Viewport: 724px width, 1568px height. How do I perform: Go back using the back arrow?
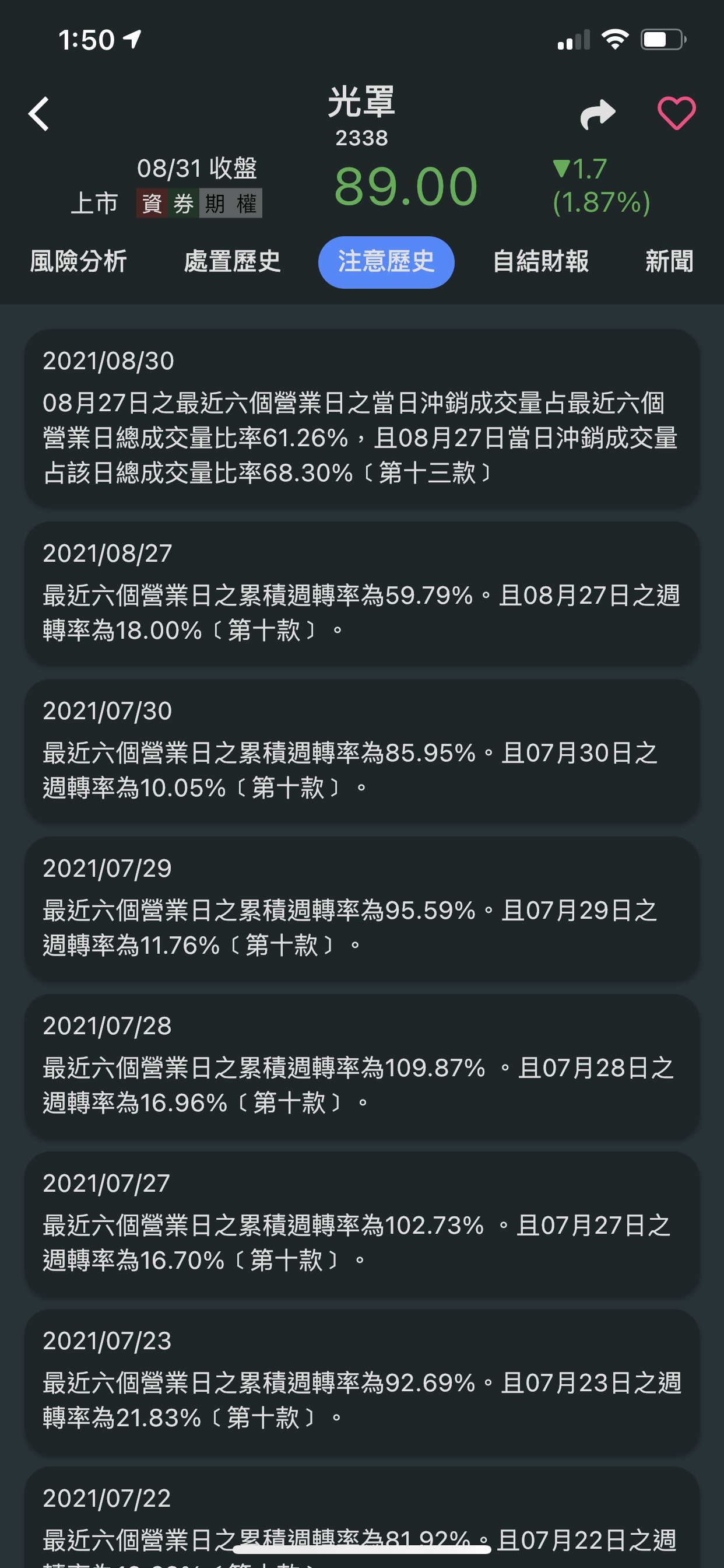click(39, 114)
